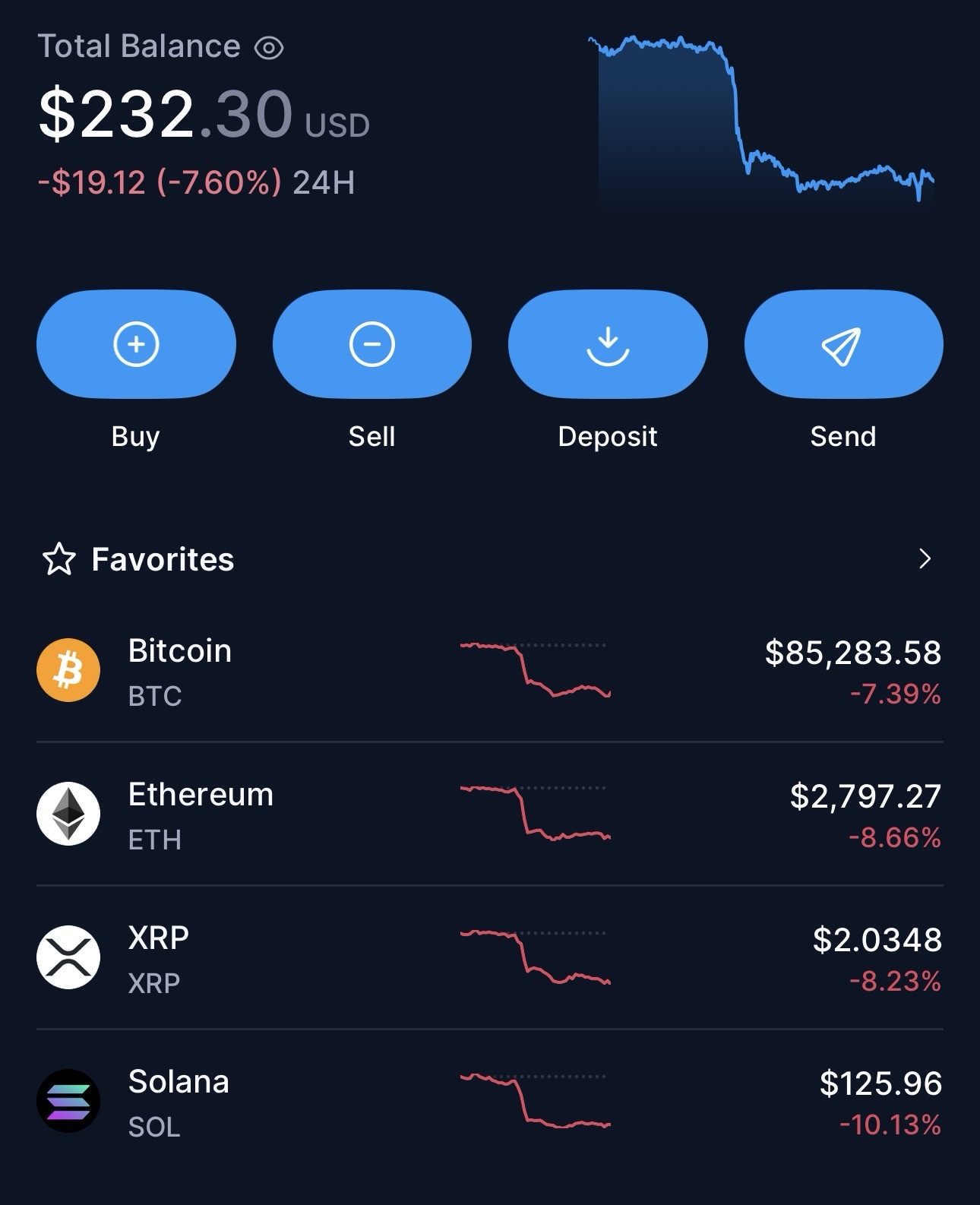Image resolution: width=980 pixels, height=1205 pixels.
Task: Hide the total balance with the eye icon
Action: click(x=268, y=49)
